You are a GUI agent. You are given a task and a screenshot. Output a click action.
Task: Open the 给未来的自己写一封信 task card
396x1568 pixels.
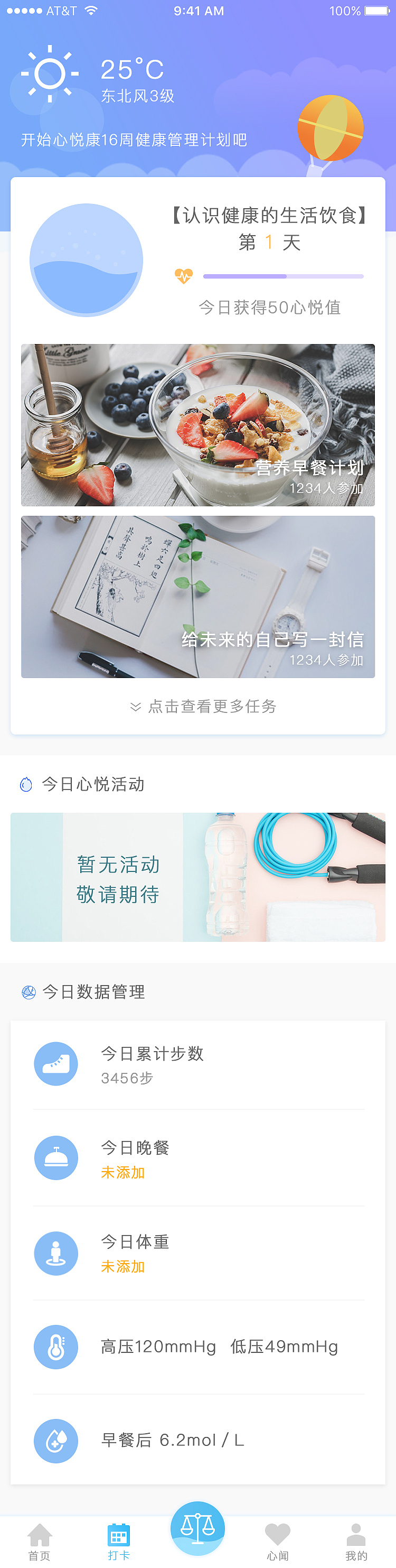[197, 597]
